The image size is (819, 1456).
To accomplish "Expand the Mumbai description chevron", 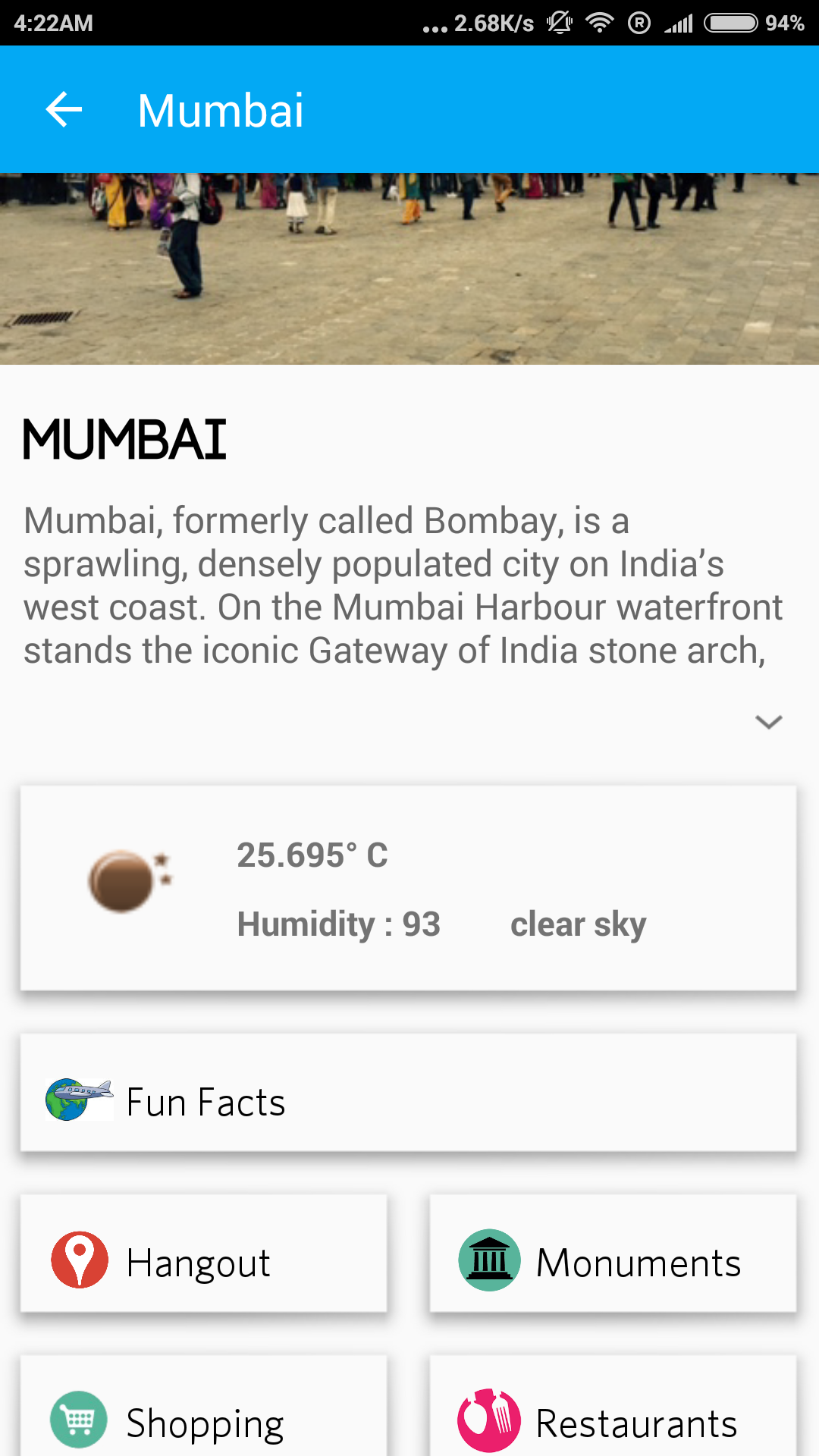I will coord(768,722).
